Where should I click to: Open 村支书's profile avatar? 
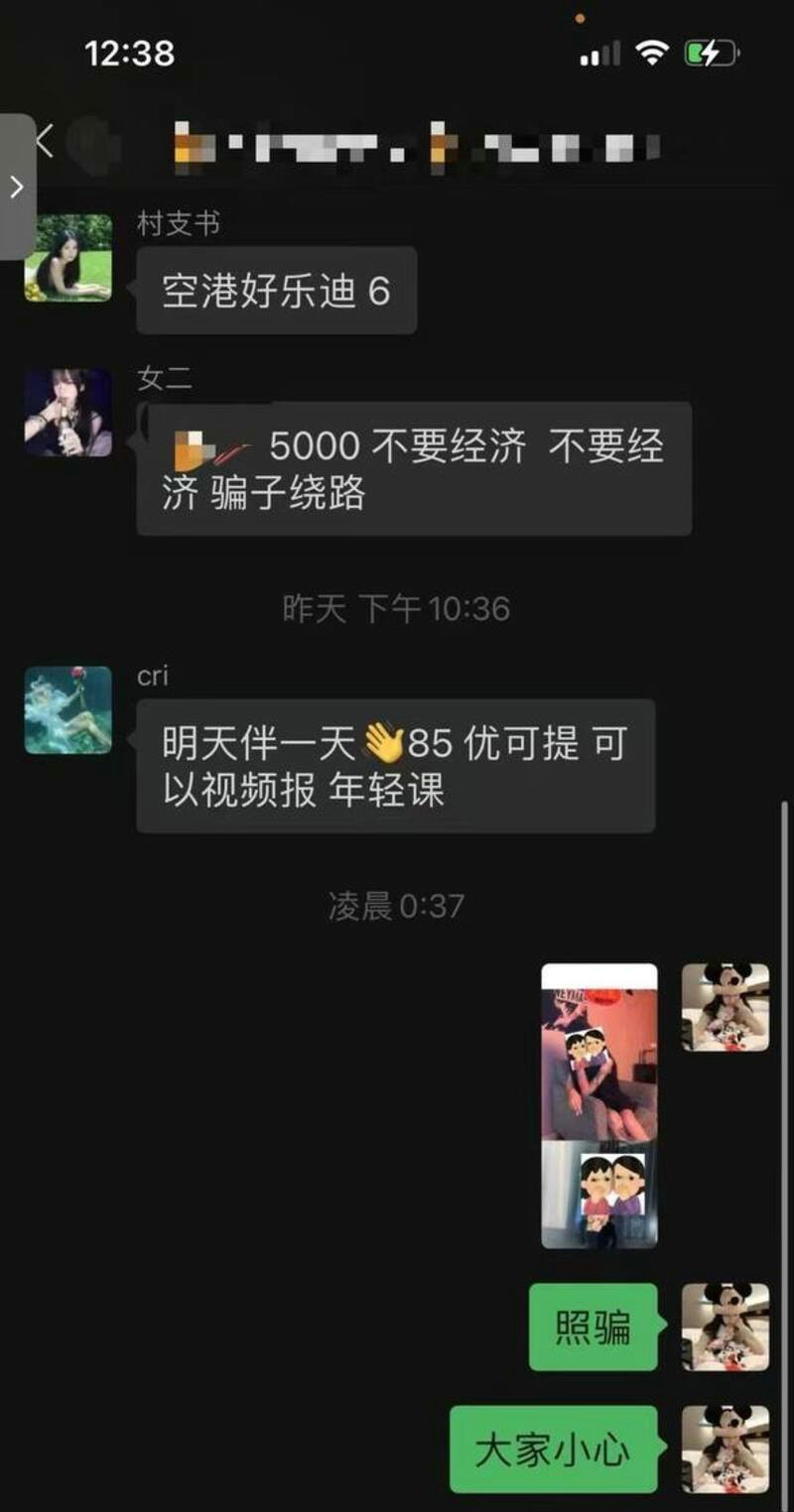tap(67, 258)
